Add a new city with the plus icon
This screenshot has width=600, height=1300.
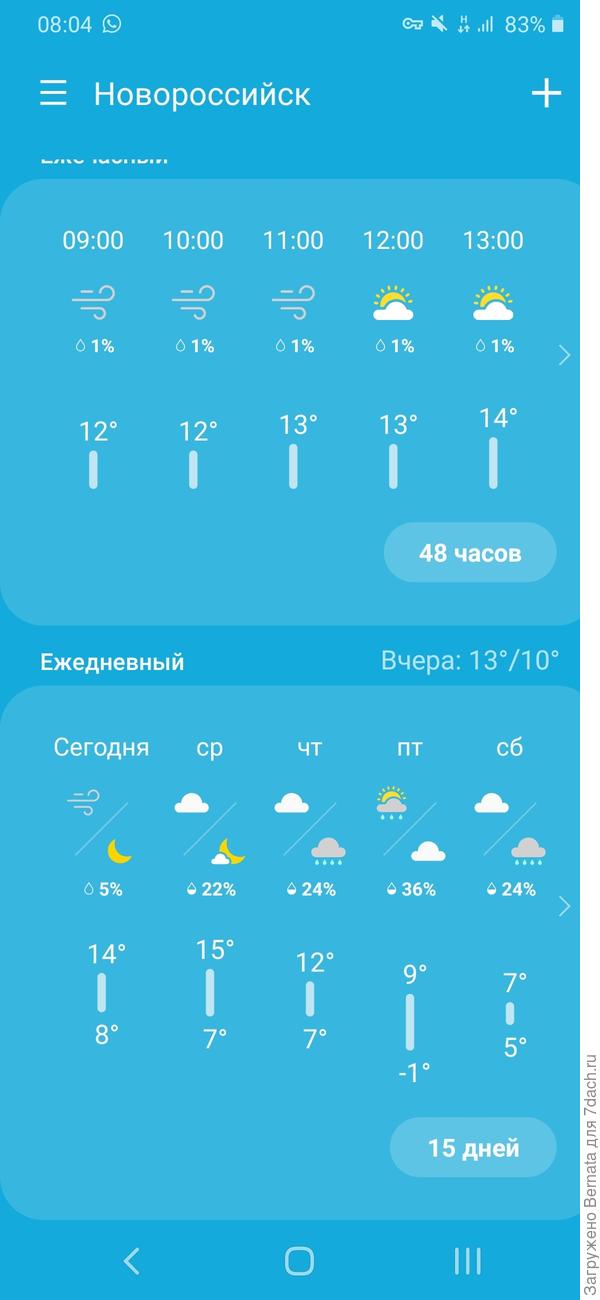[x=546, y=93]
